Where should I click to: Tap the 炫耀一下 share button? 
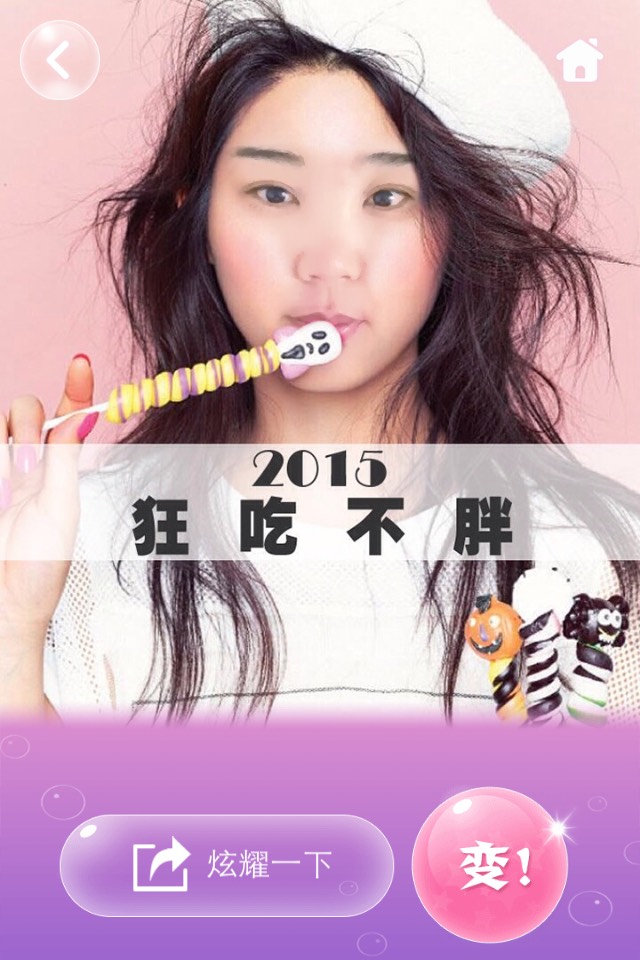[x=226, y=865]
